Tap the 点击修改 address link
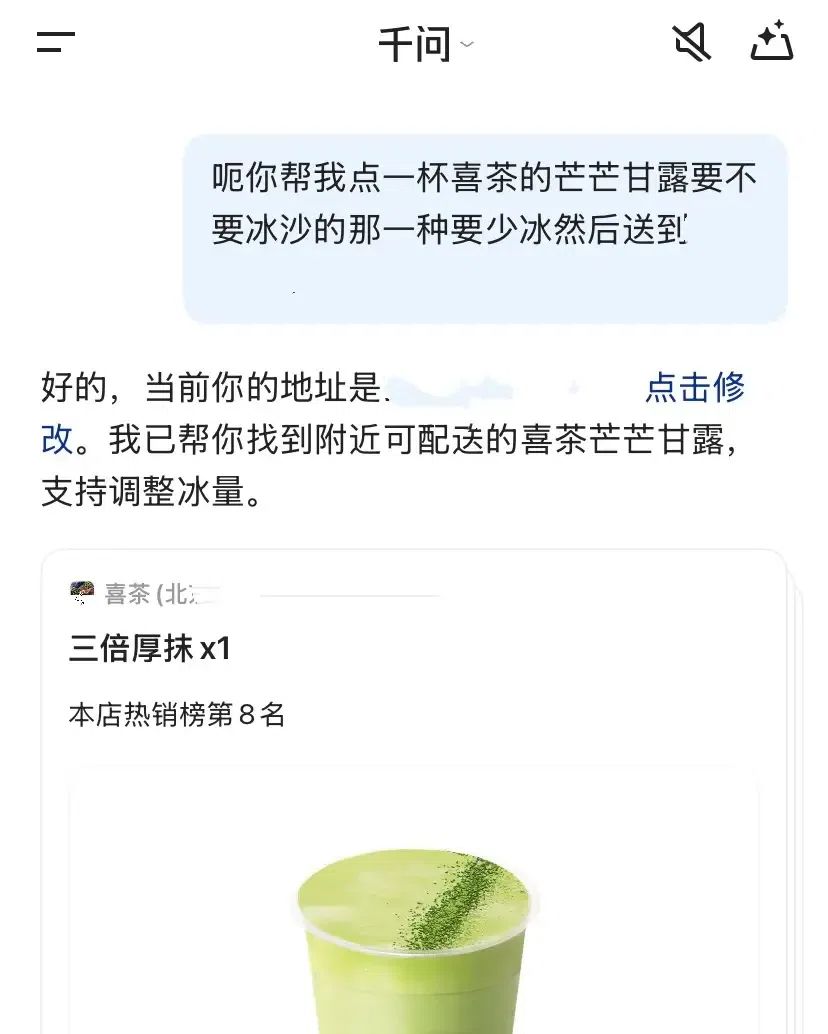 coord(695,388)
